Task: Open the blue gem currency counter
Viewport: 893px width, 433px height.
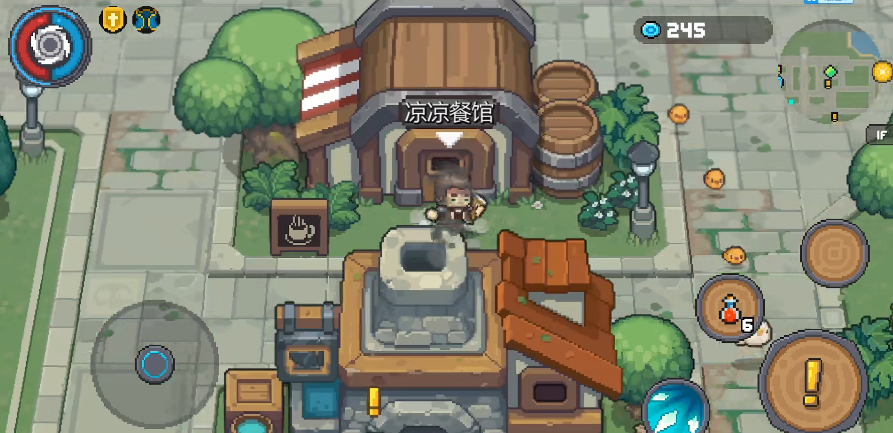Action: click(x=702, y=30)
